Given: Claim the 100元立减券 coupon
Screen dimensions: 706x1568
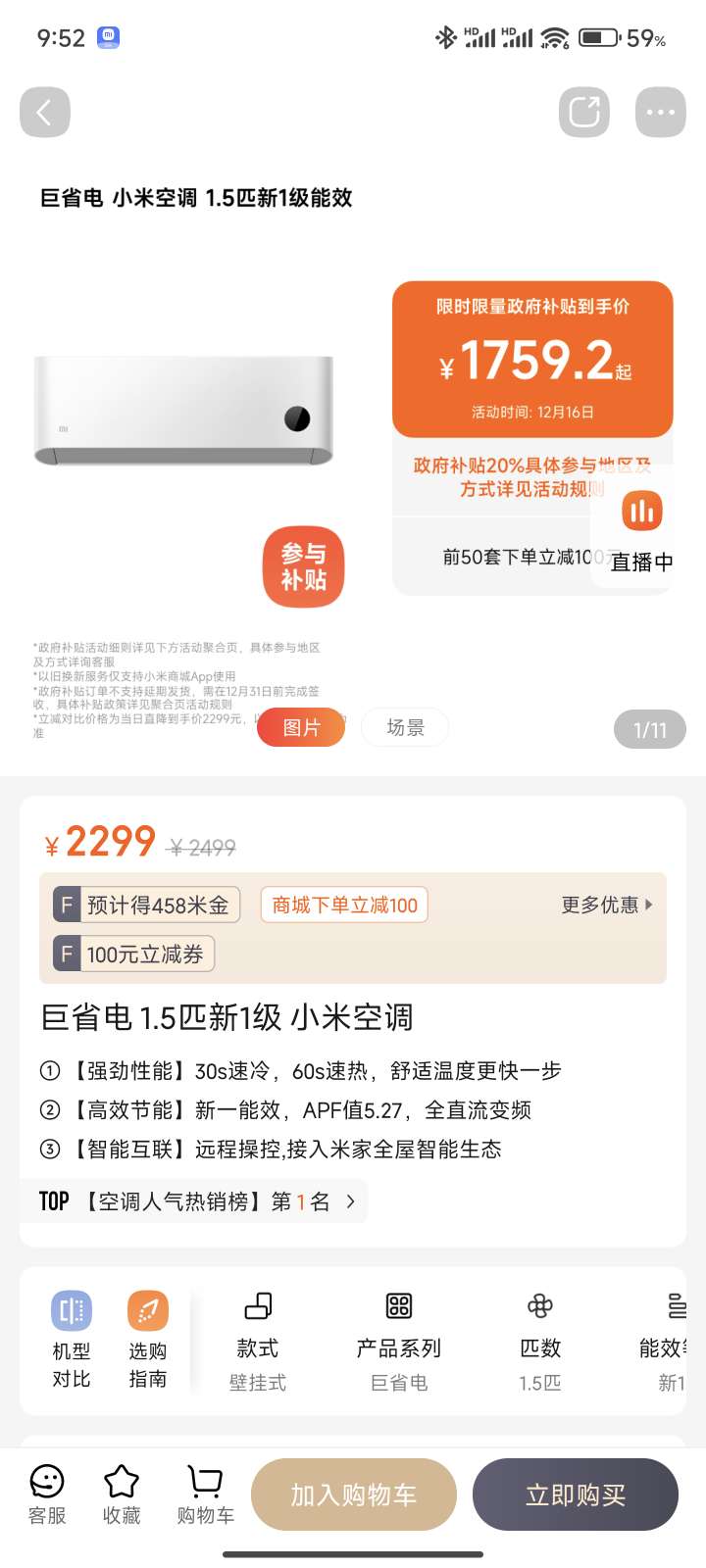Looking at the screenshot, I should [x=134, y=954].
